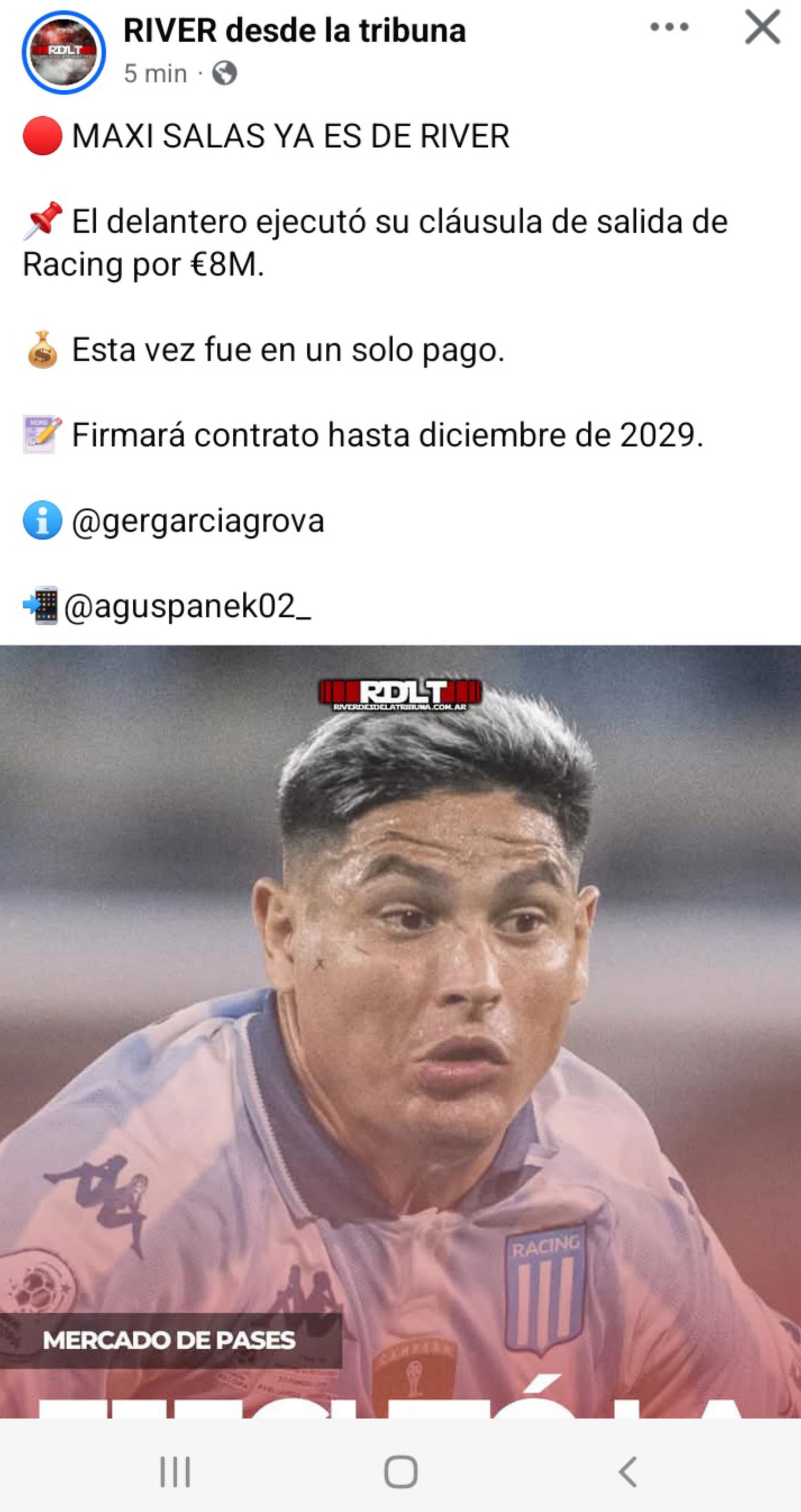Open the Maxi Salas post image

click(x=400, y=1031)
